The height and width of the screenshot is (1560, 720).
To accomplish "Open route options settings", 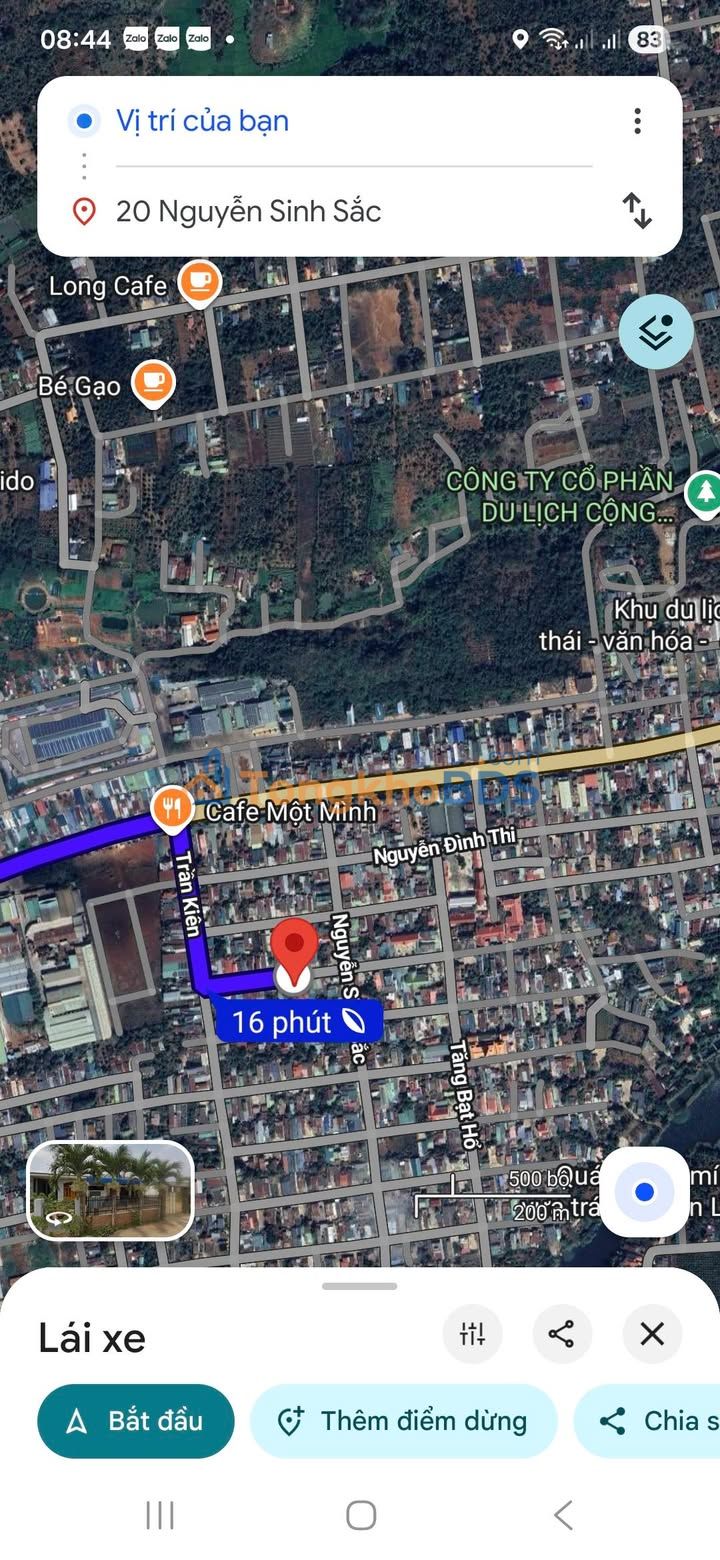I will [x=472, y=1333].
